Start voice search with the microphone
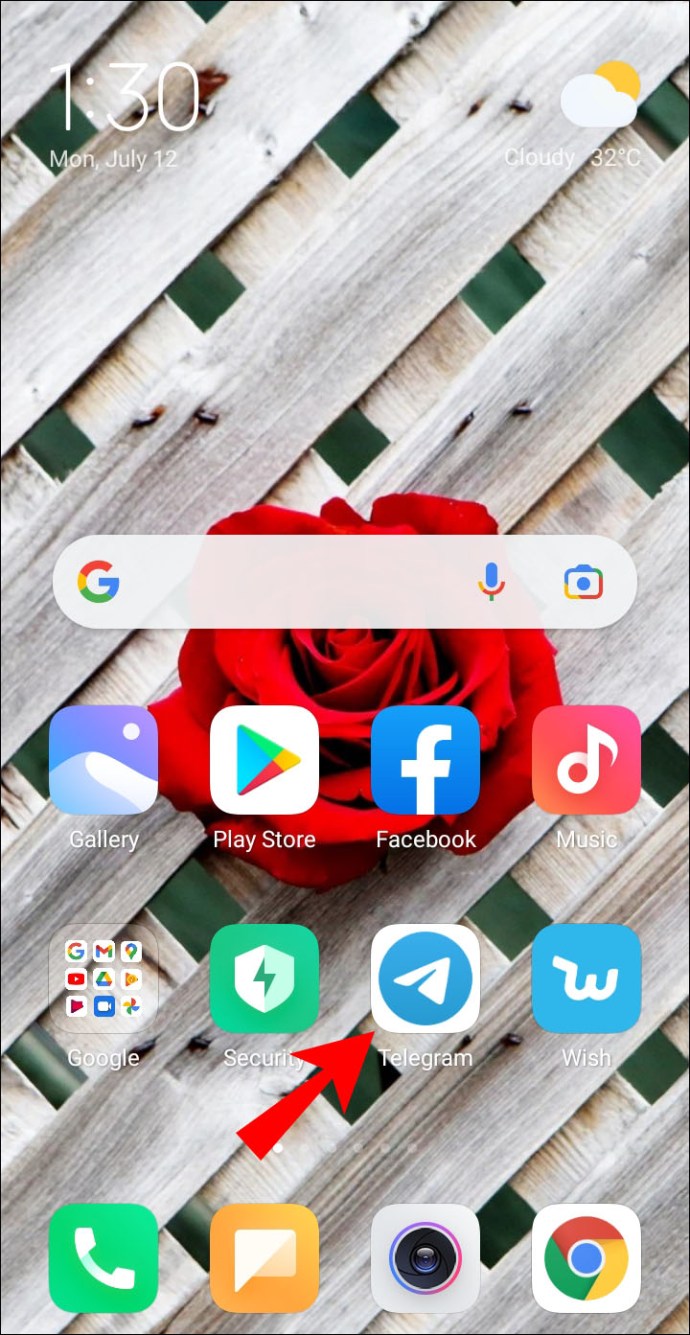This screenshot has width=690, height=1335. tap(490, 582)
